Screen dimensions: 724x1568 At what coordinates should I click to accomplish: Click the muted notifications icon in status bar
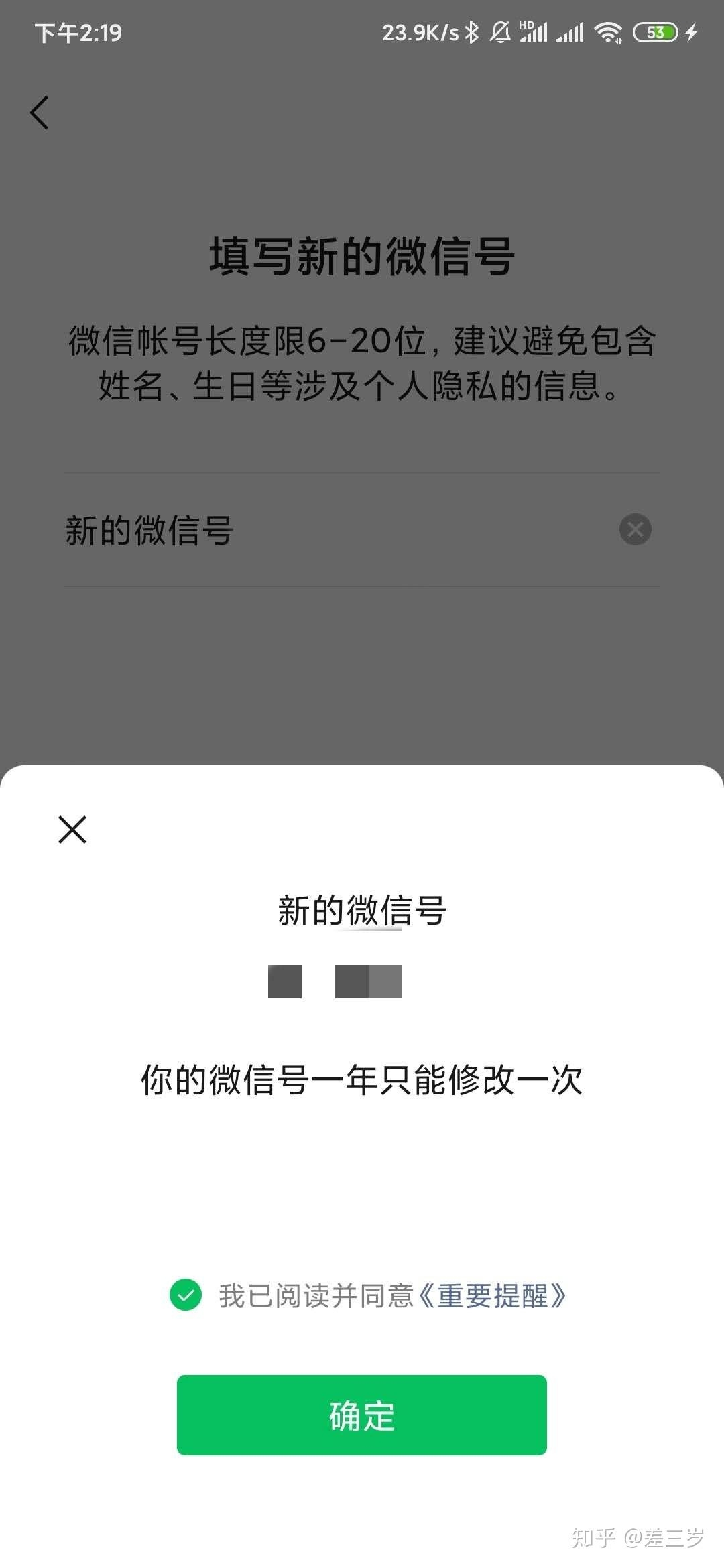[500, 30]
